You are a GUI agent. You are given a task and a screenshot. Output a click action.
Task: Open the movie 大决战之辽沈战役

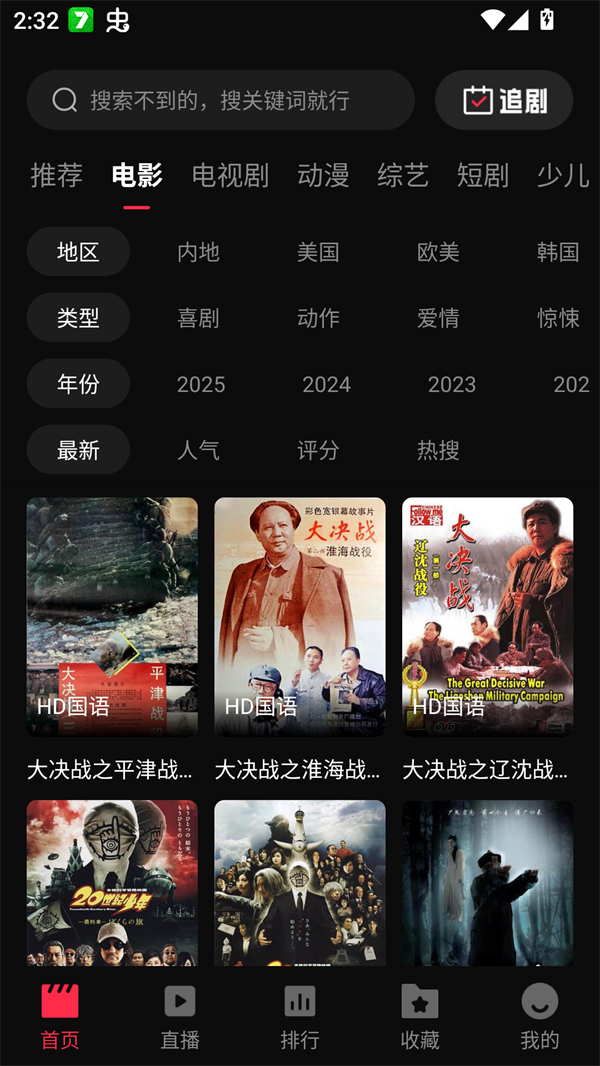488,617
